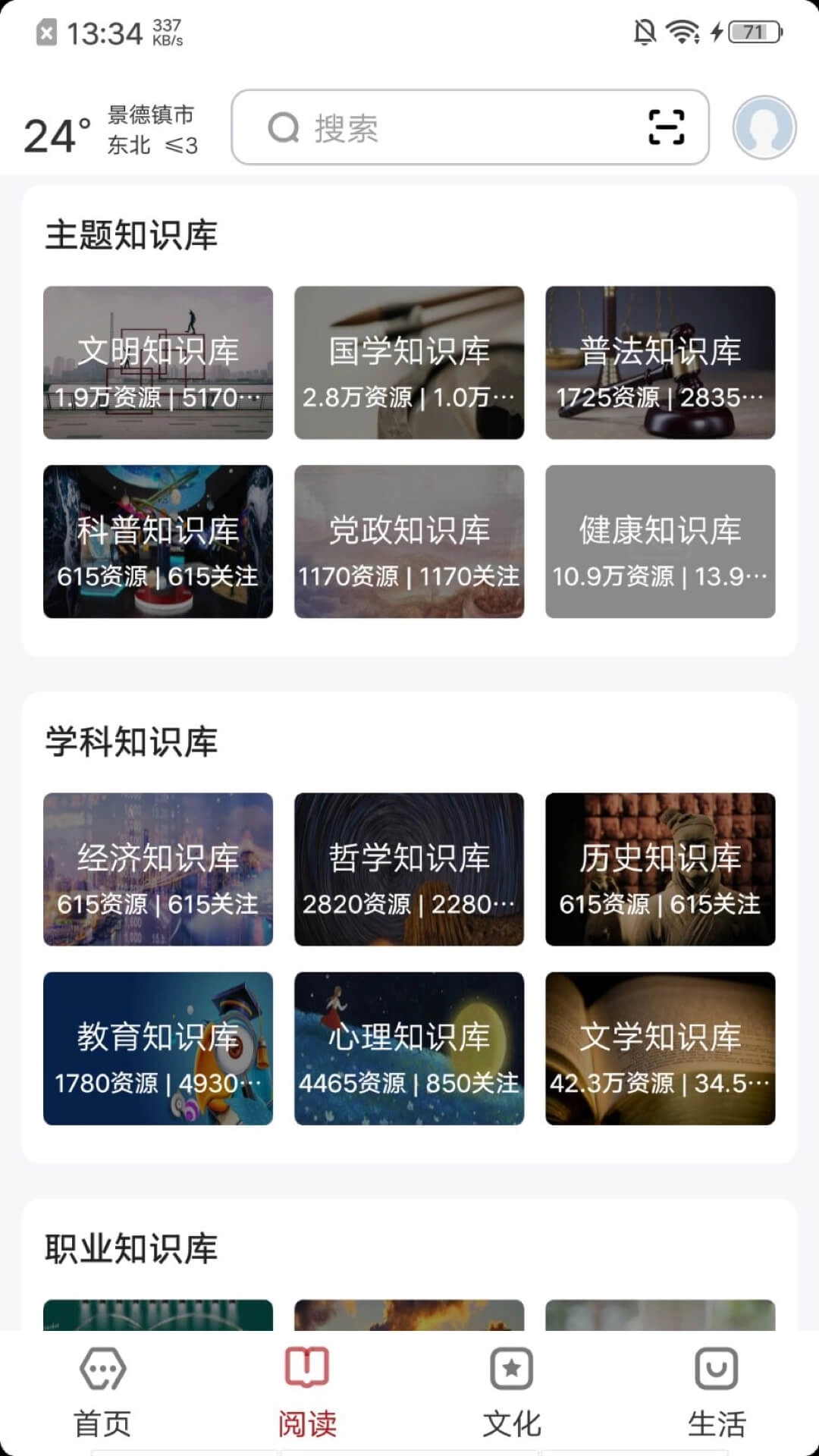Tap the magnifying glass search icon
Screen dimensions: 819x1456
click(x=284, y=129)
